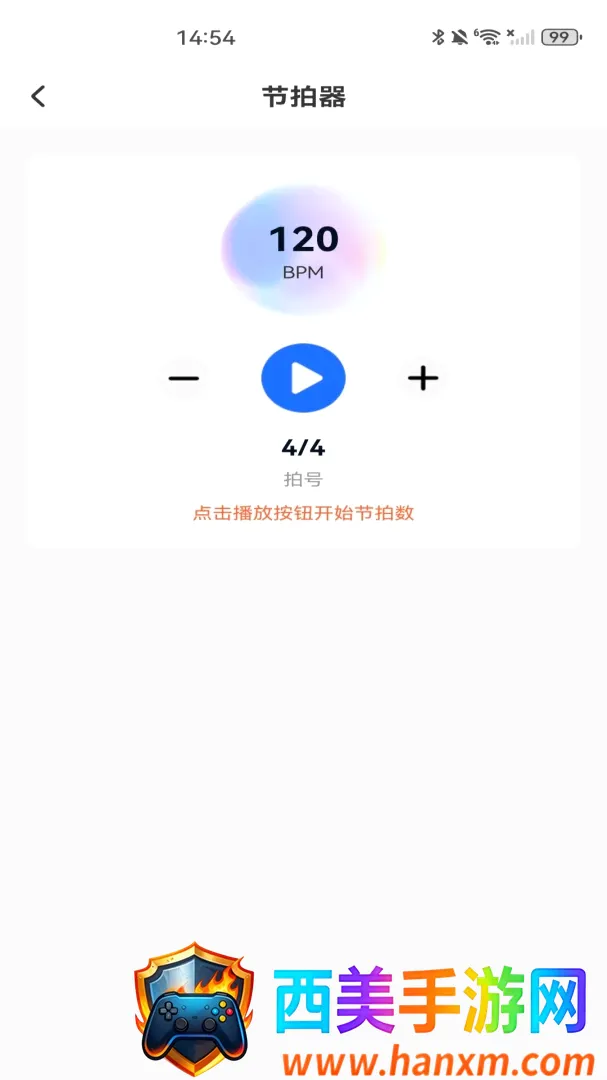Increase the BPM with the plus button

(423, 378)
